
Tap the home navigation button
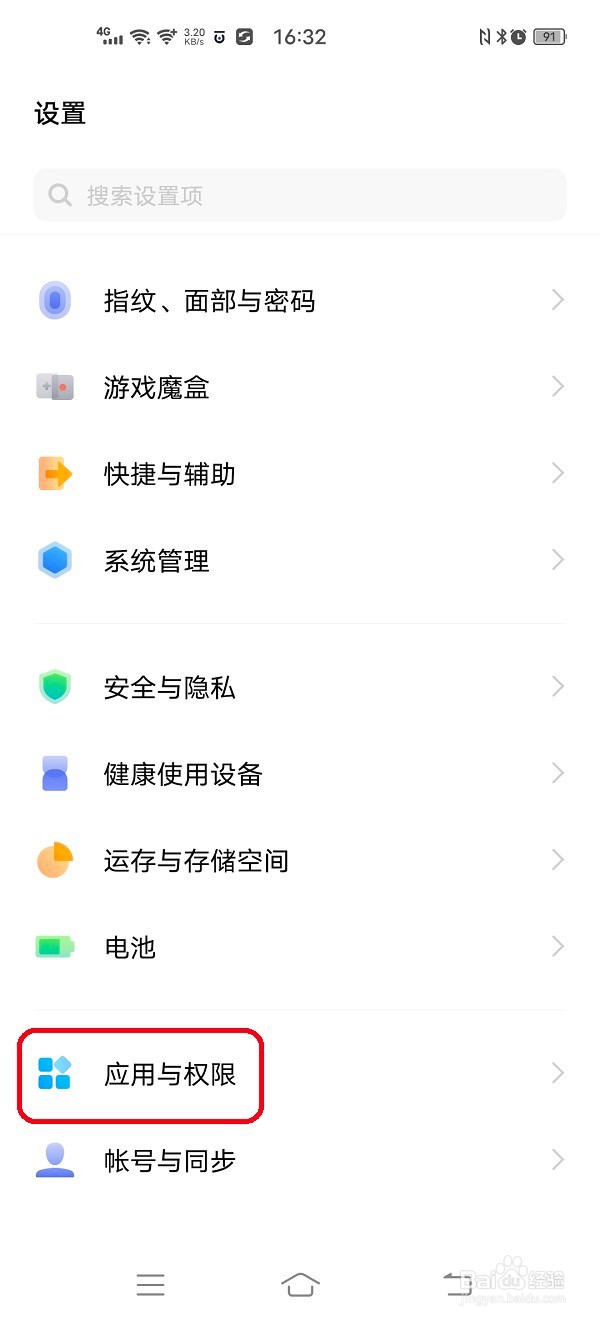pos(300,1284)
